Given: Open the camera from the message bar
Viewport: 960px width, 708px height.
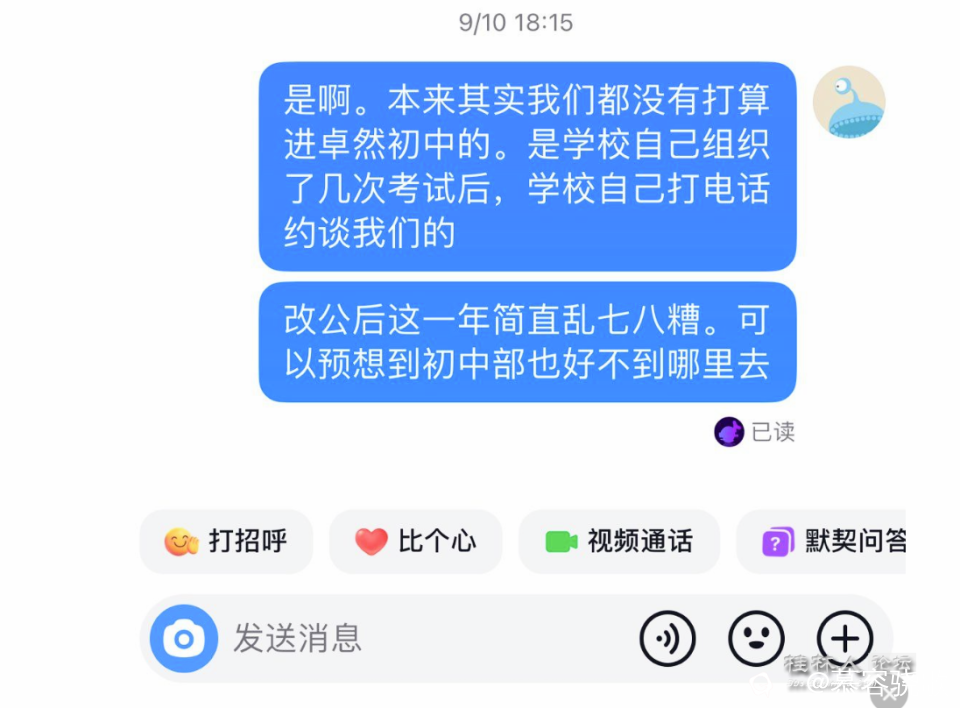Looking at the screenshot, I should (184, 638).
